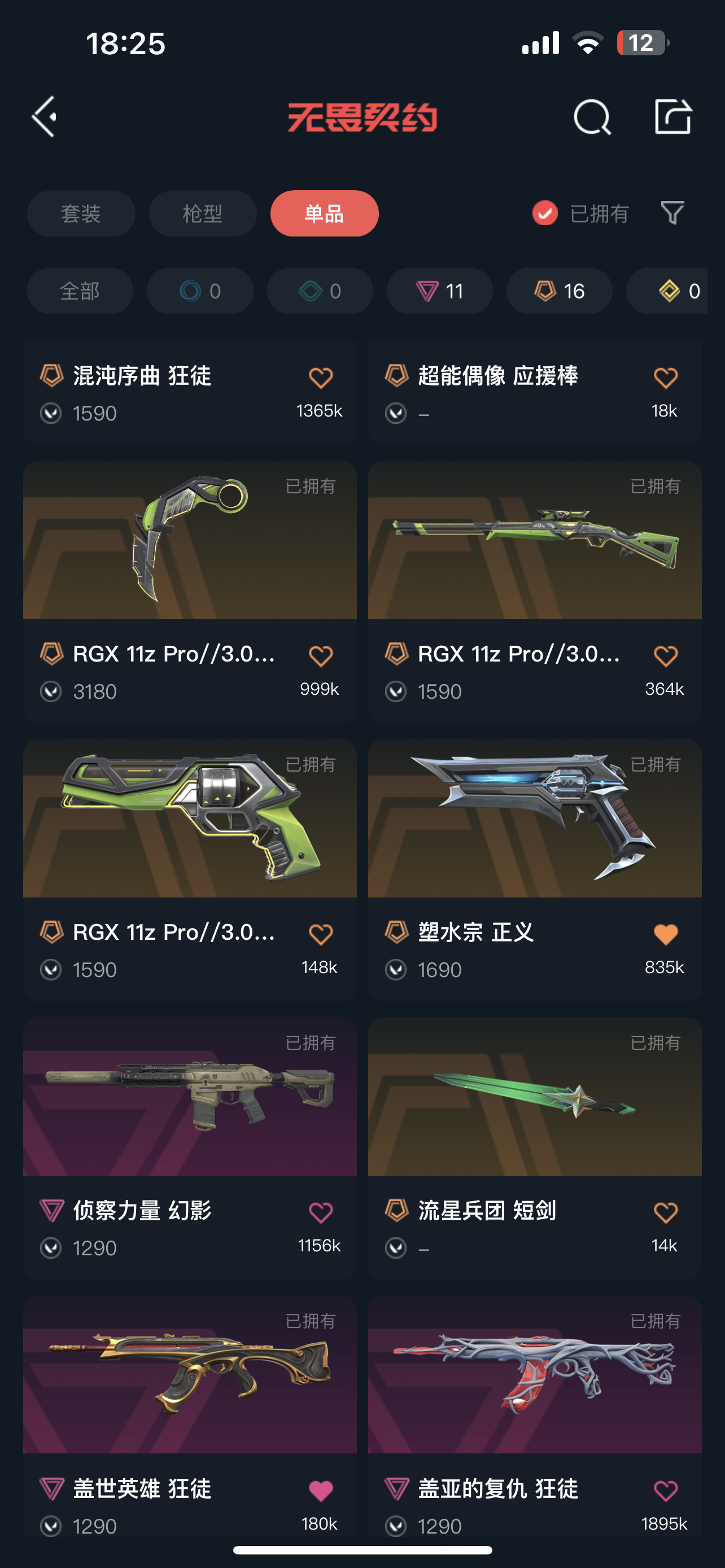Switch to the 枪型 tab
This screenshot has height=1568, width=725.
203,214
